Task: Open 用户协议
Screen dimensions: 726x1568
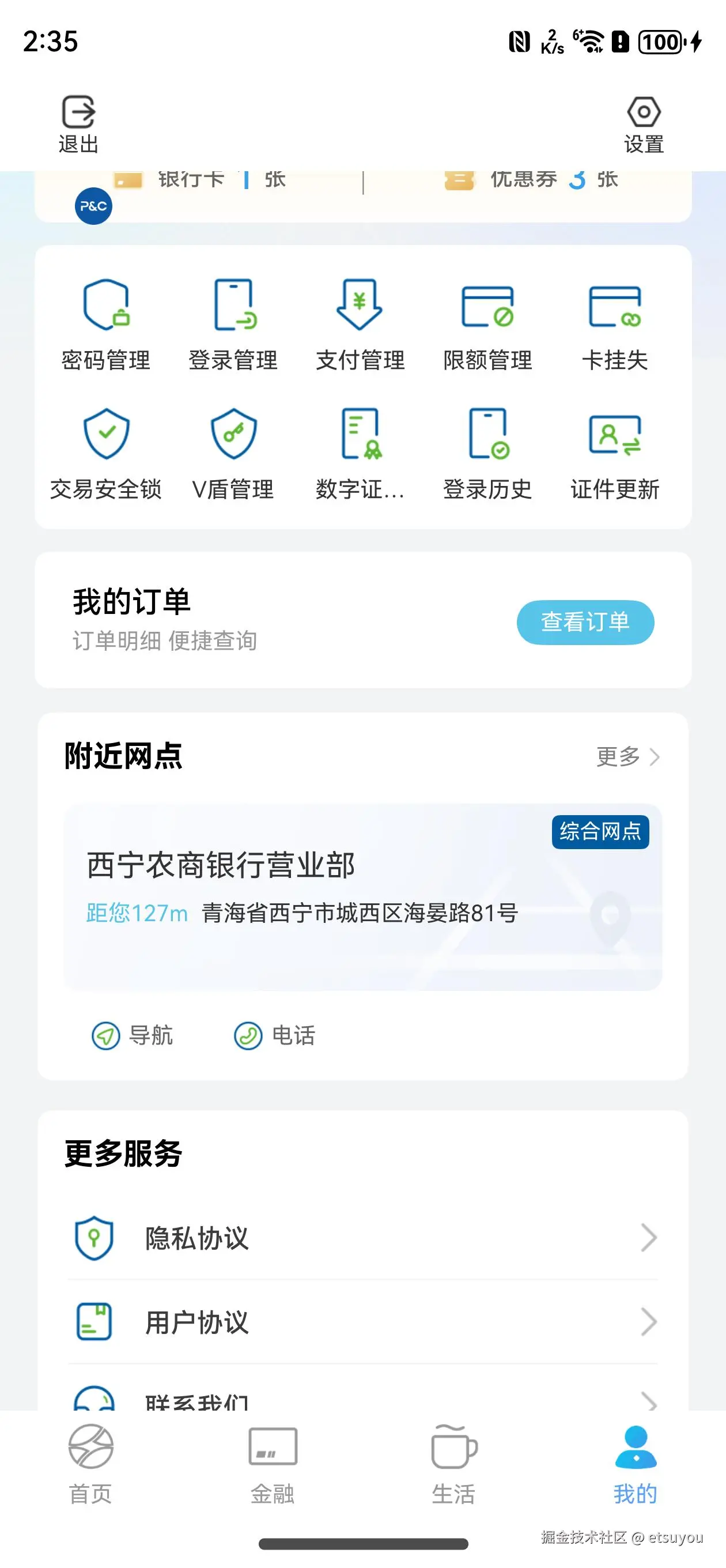Action: pyautogui.click(x=362, y=1322)
